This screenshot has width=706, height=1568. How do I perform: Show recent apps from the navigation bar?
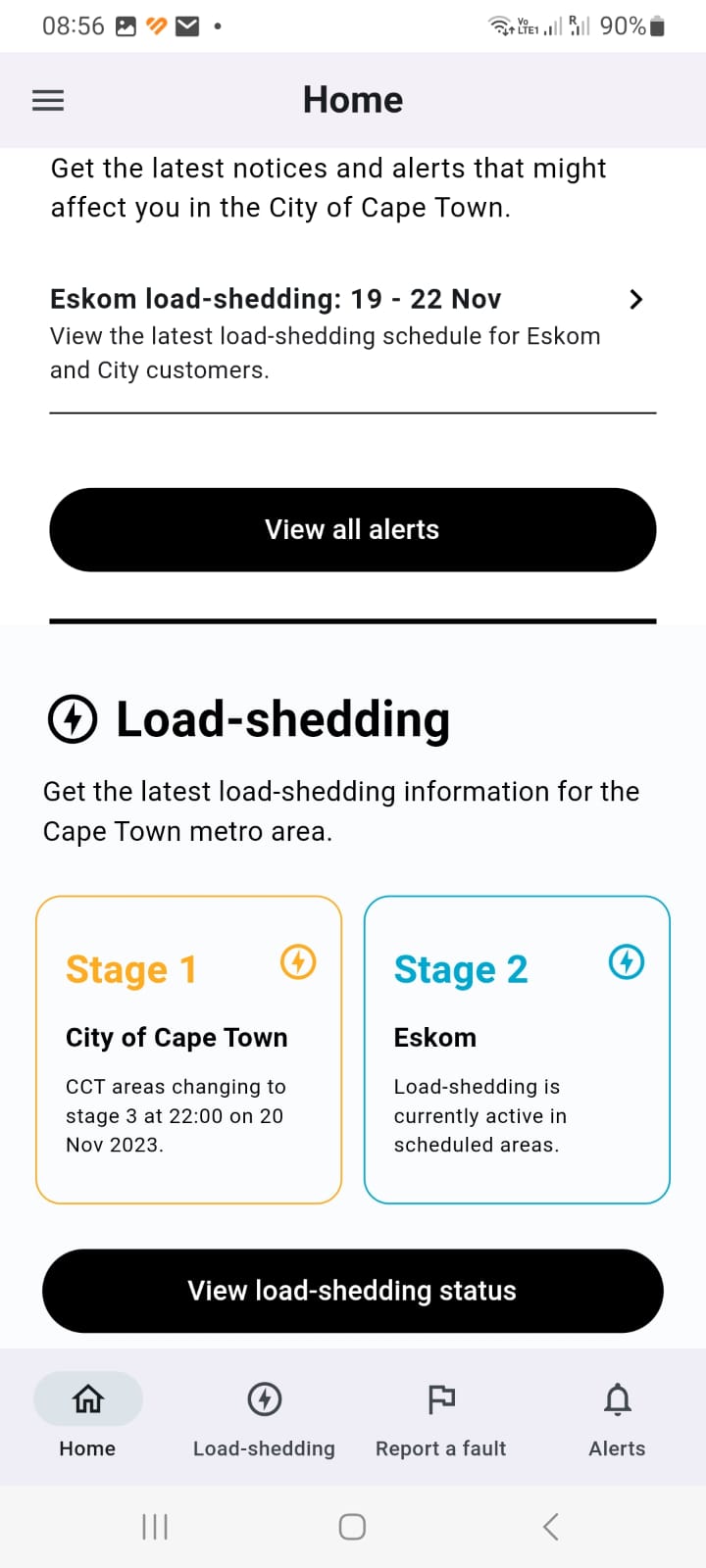pos(155,1526)
